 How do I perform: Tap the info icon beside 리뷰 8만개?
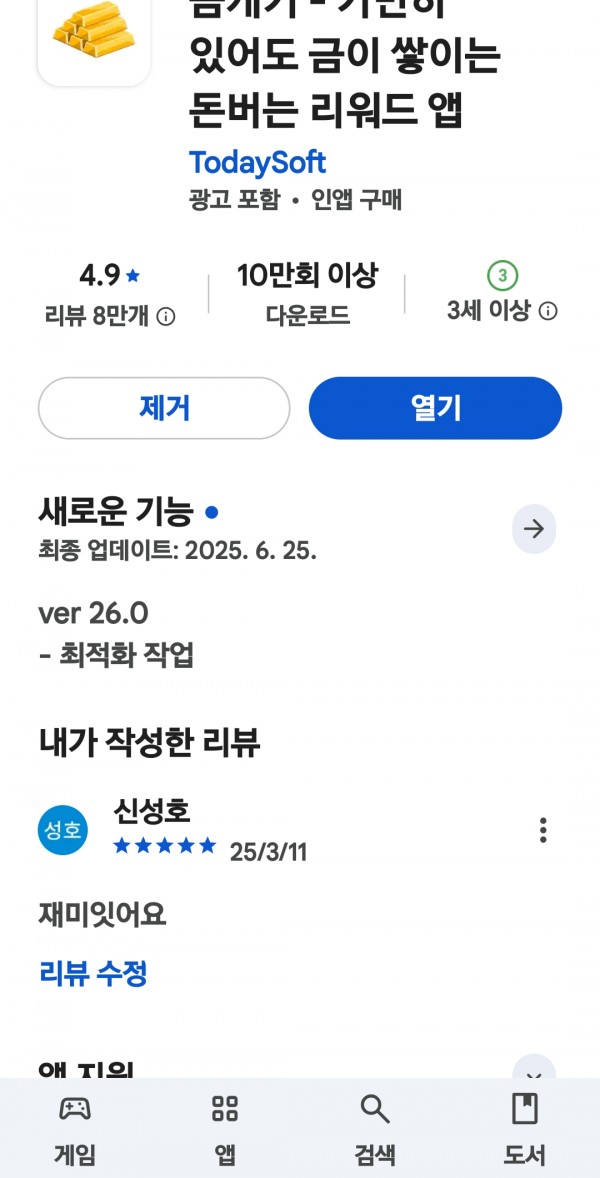pyautogui.click(x=166, y=317)
